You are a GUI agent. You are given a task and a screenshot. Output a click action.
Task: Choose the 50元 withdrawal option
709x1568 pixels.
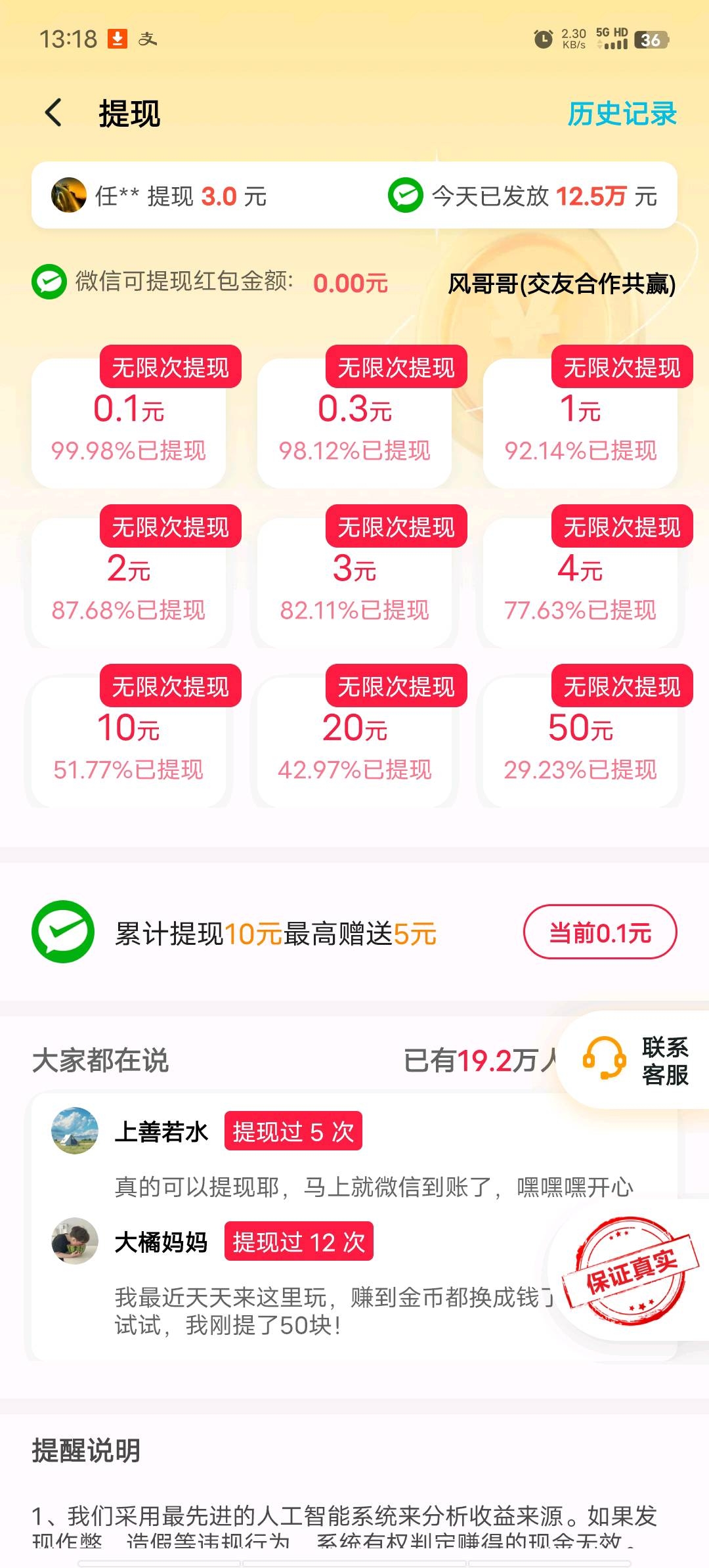580,743
